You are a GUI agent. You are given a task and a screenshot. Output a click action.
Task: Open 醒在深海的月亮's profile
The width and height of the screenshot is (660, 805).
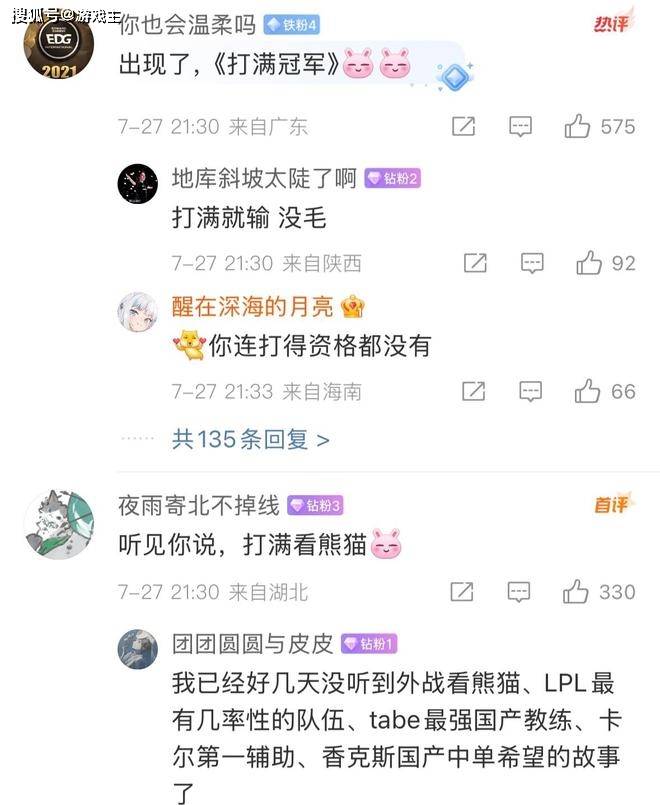pyautogui.click(x=137, y=312)
